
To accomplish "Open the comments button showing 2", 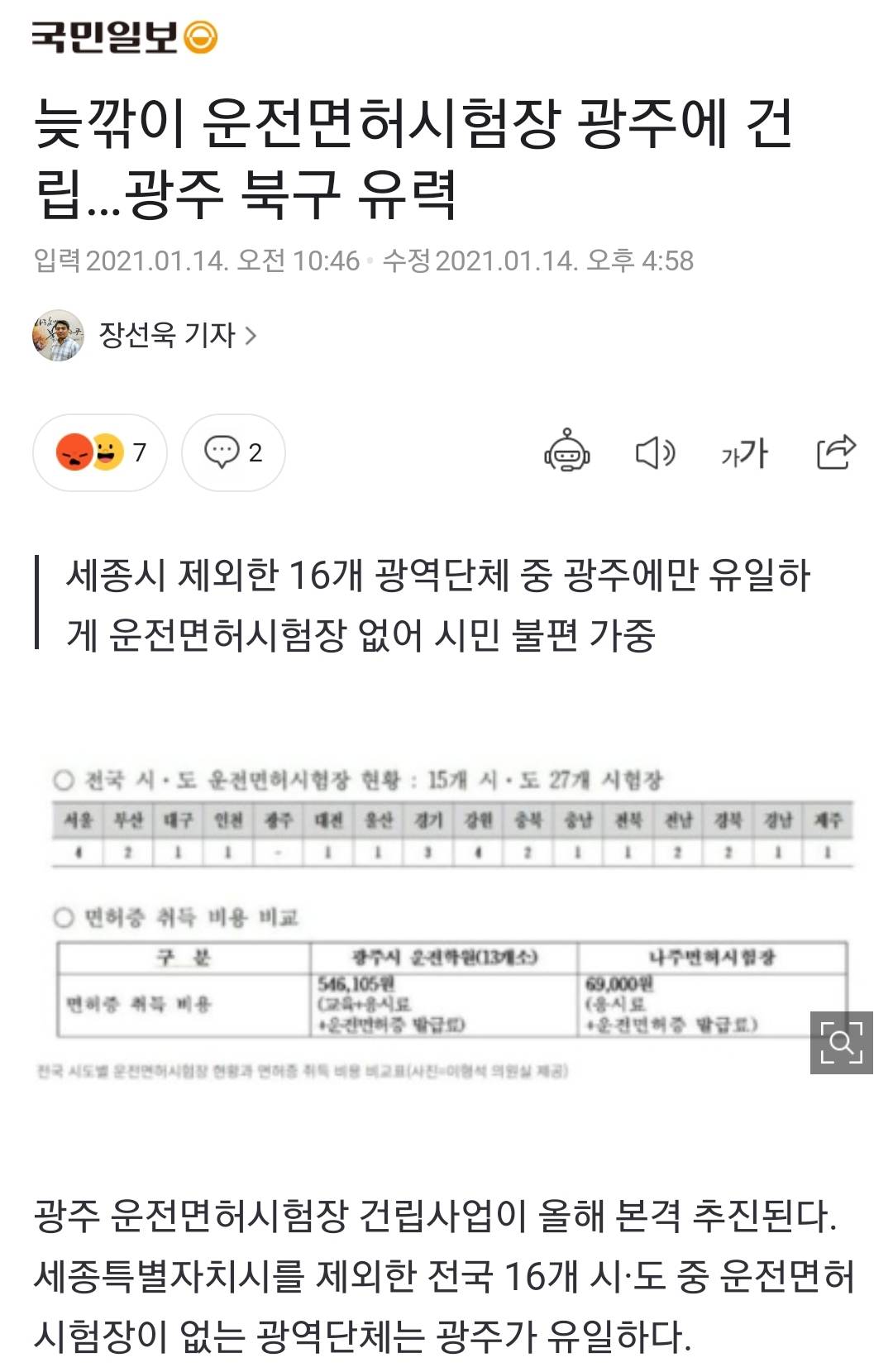I will click(233, 452).
